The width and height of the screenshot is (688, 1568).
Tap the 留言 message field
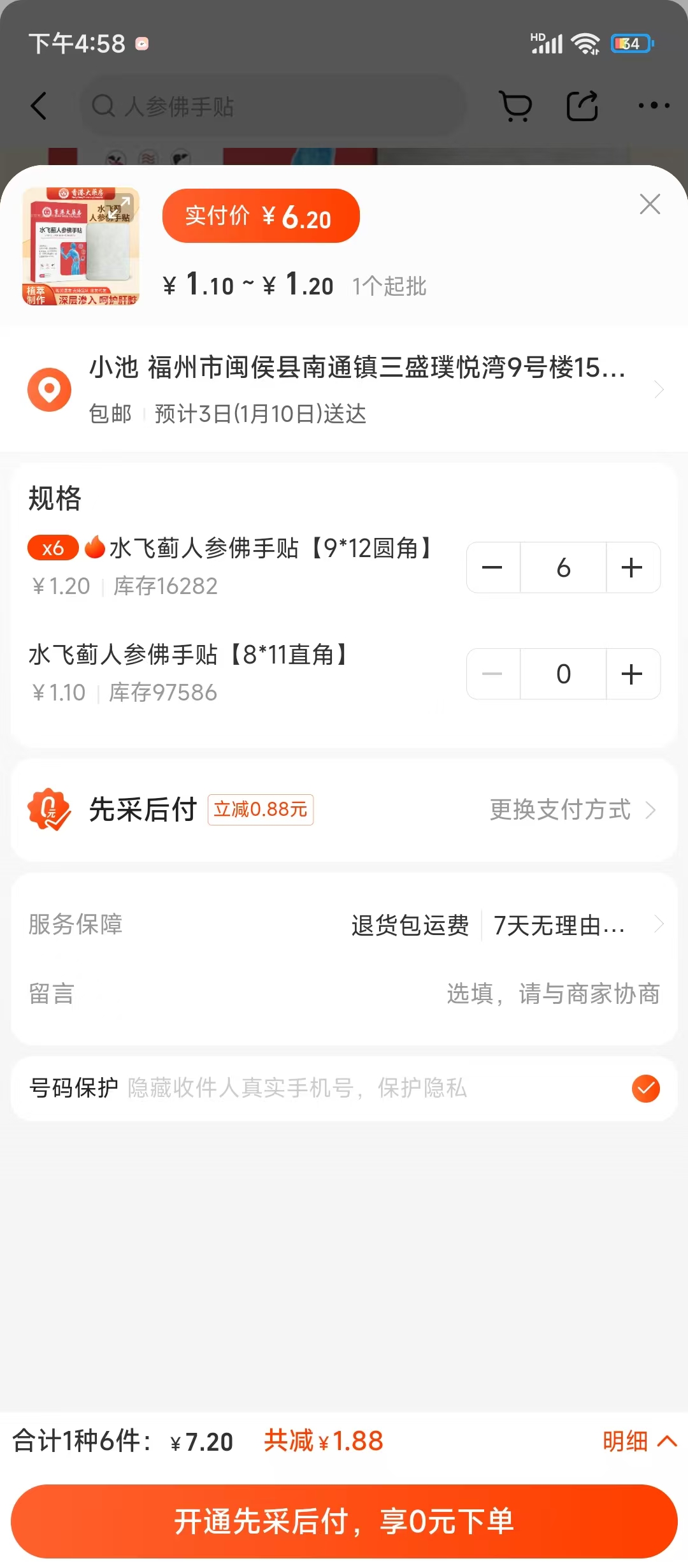tap(552, 994)
